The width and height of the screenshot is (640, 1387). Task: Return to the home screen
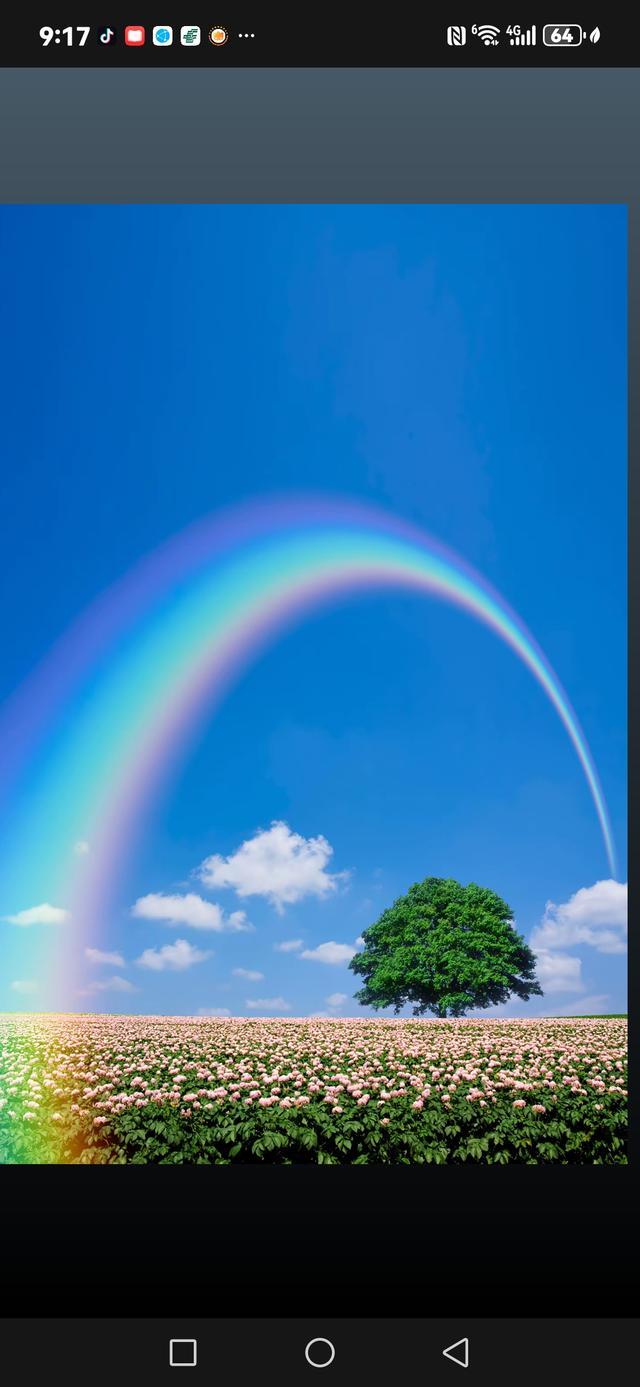coord(320,1352)
